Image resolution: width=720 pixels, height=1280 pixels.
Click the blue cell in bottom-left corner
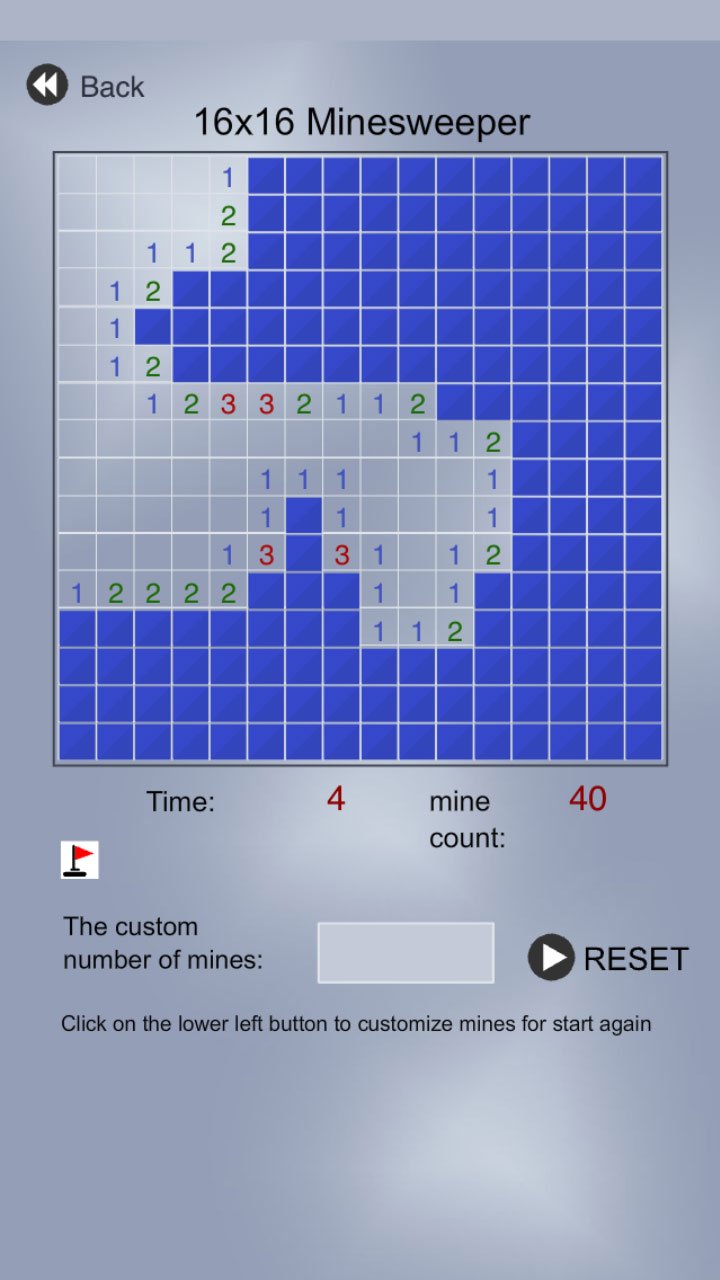click(x=78, y=744)
